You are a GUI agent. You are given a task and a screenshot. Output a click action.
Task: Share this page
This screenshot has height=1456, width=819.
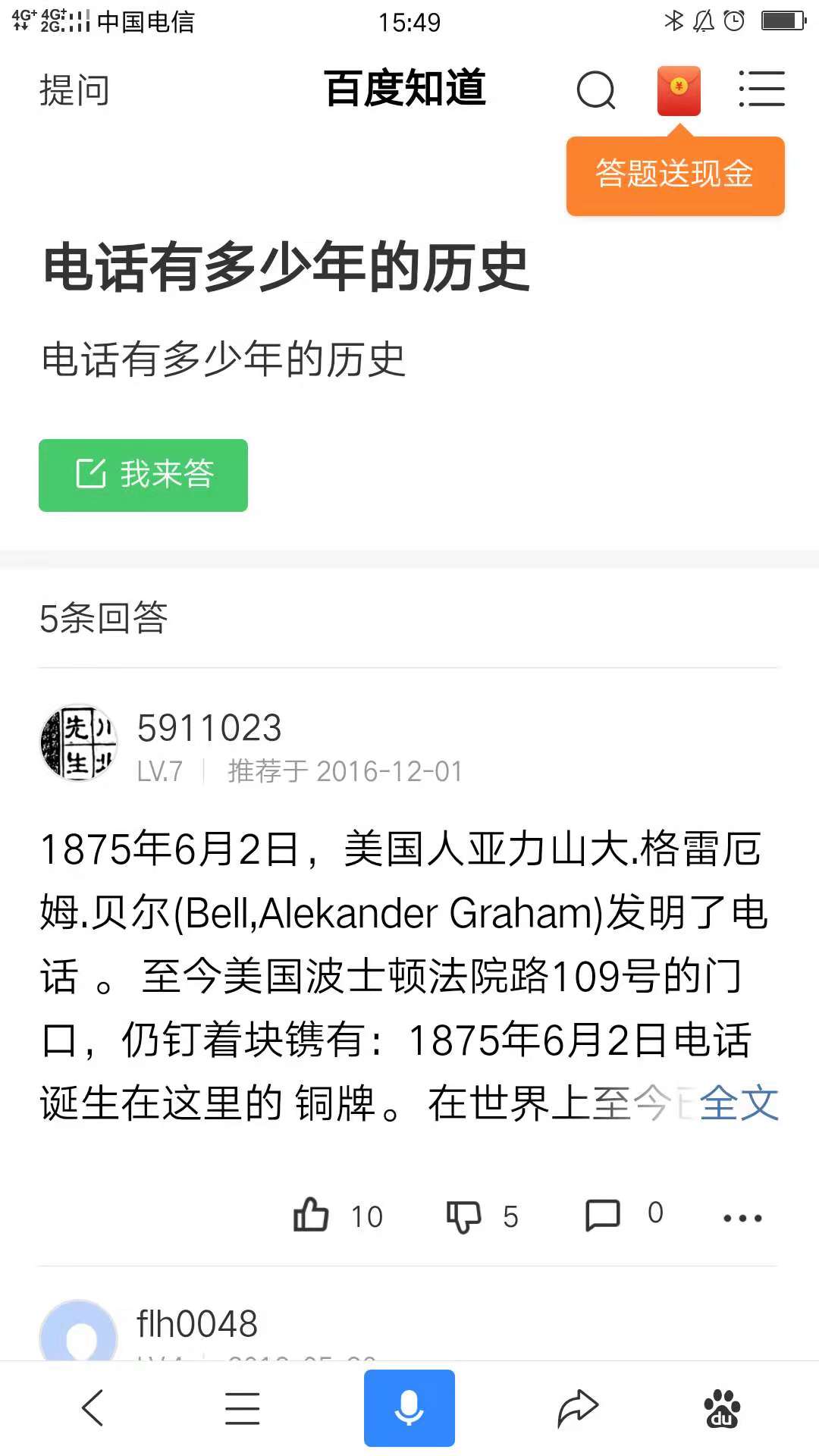click(x=577, y=1408)
